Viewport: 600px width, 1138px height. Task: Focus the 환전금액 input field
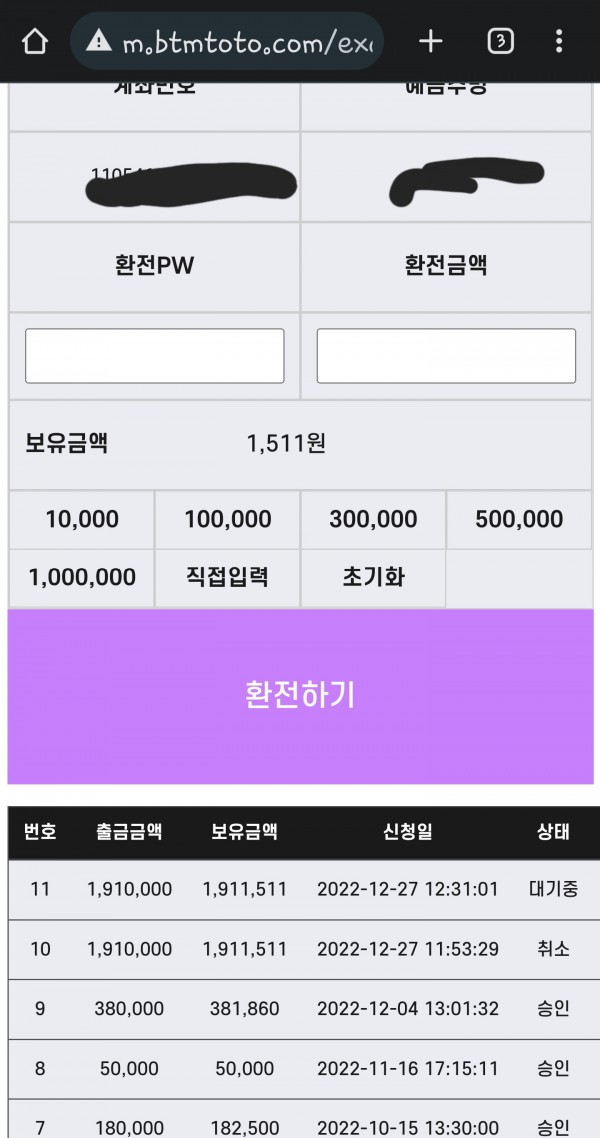coord(446,356)
